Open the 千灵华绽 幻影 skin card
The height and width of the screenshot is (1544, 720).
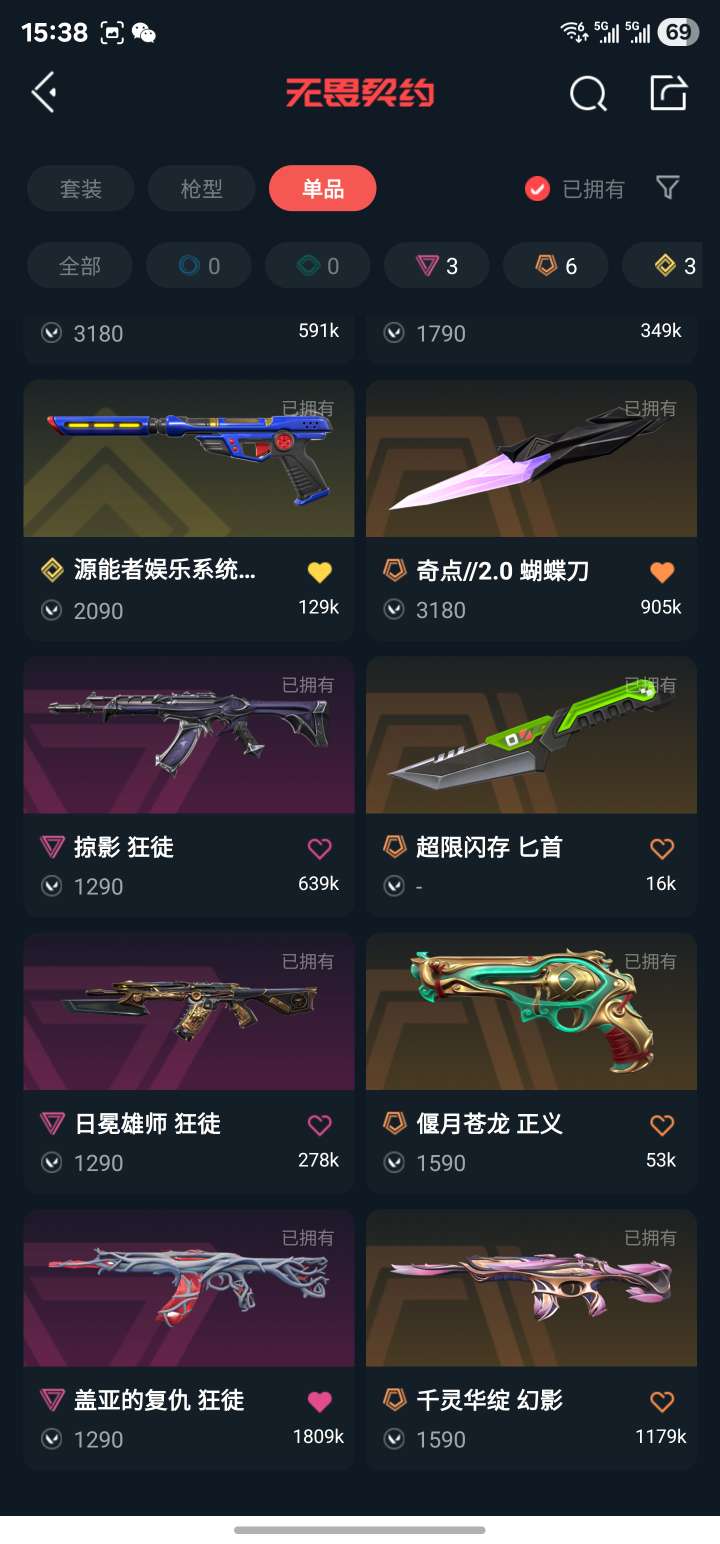click(531, 1288)
